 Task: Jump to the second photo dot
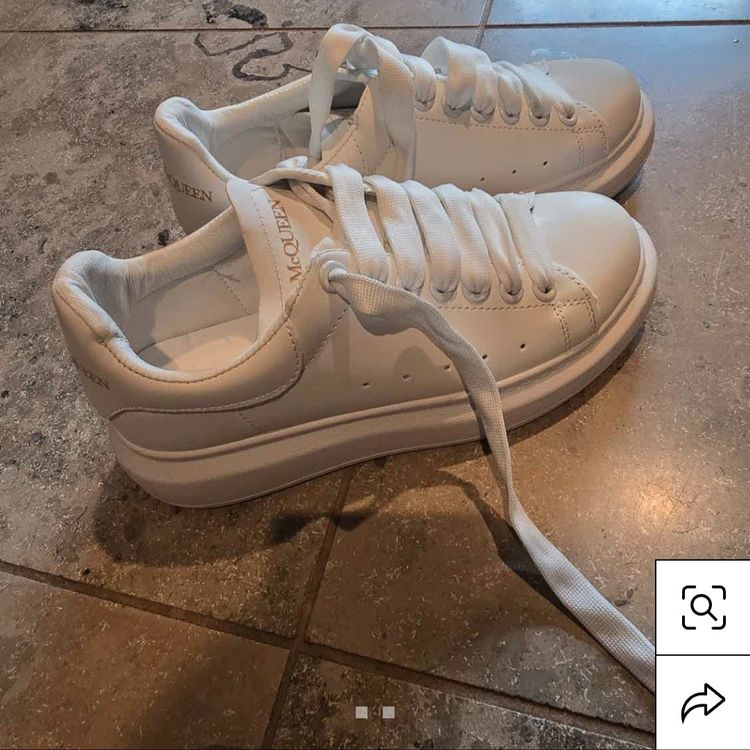tap(388, 713)
